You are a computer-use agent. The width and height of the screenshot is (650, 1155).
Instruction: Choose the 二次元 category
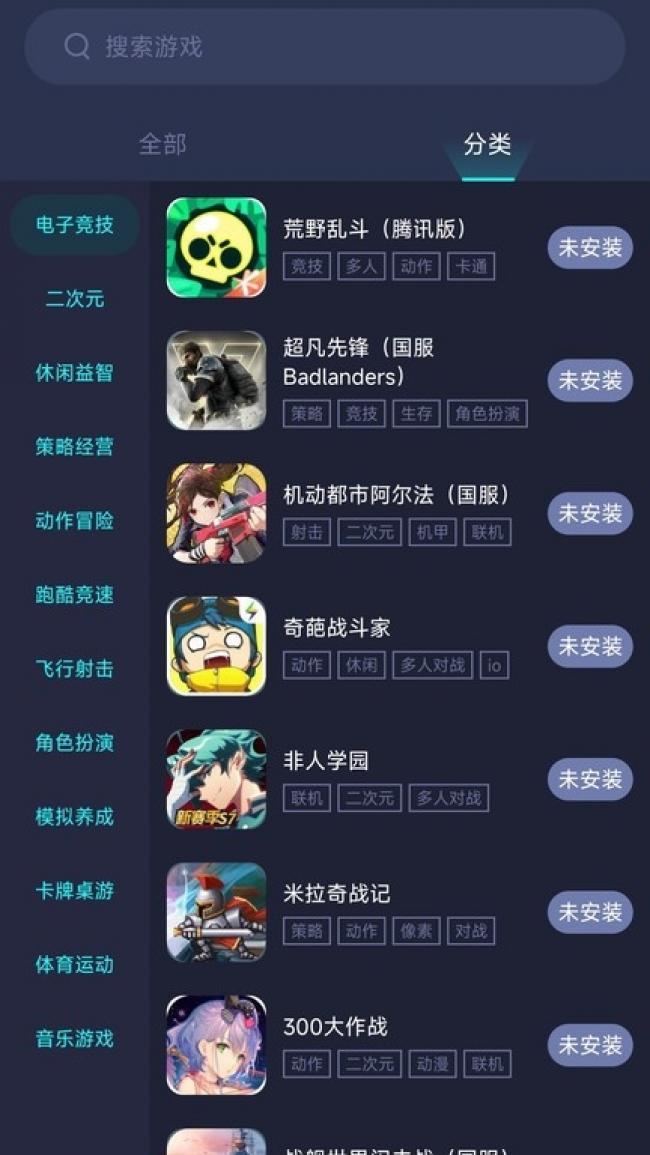(x=75, y=299)
